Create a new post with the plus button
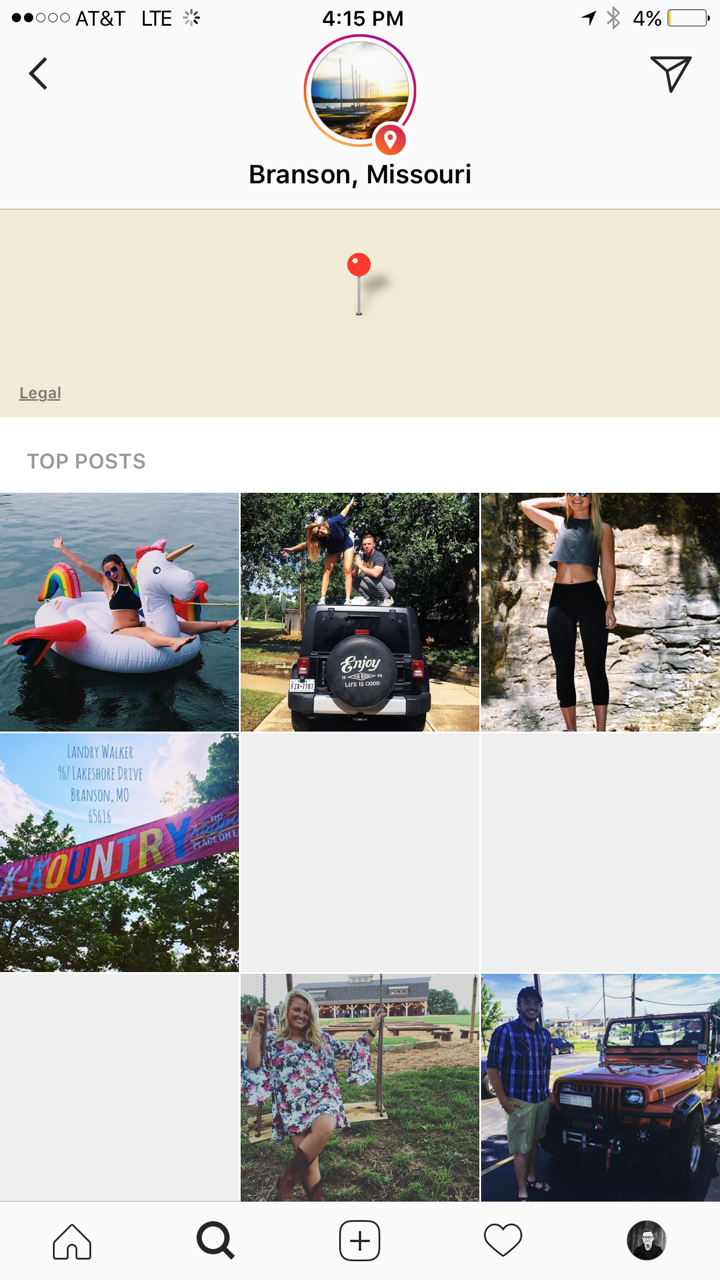The height and width of the screenshot is (1280, 720). pyautogui.click(x=360, y=1242)
